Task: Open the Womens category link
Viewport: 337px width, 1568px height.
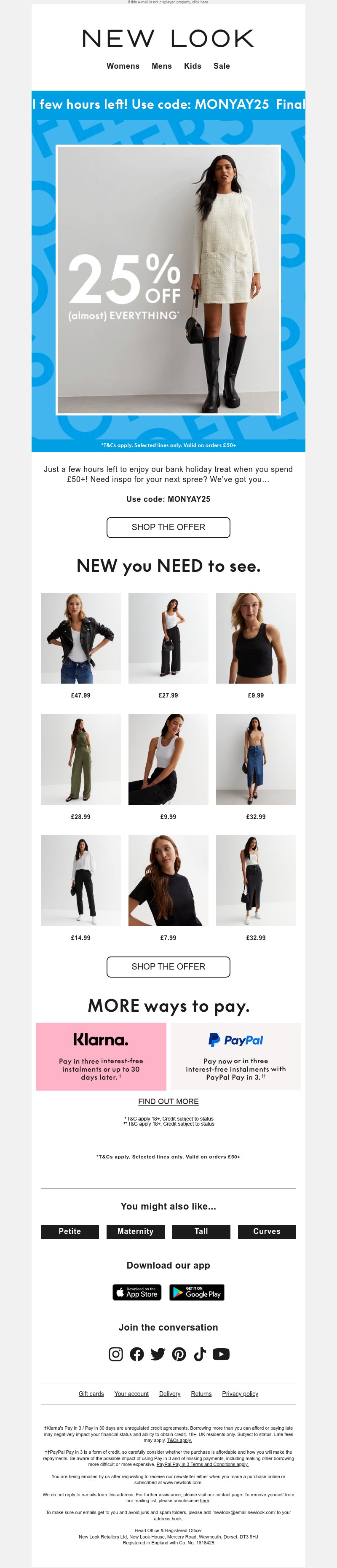Action: point(123,66)
